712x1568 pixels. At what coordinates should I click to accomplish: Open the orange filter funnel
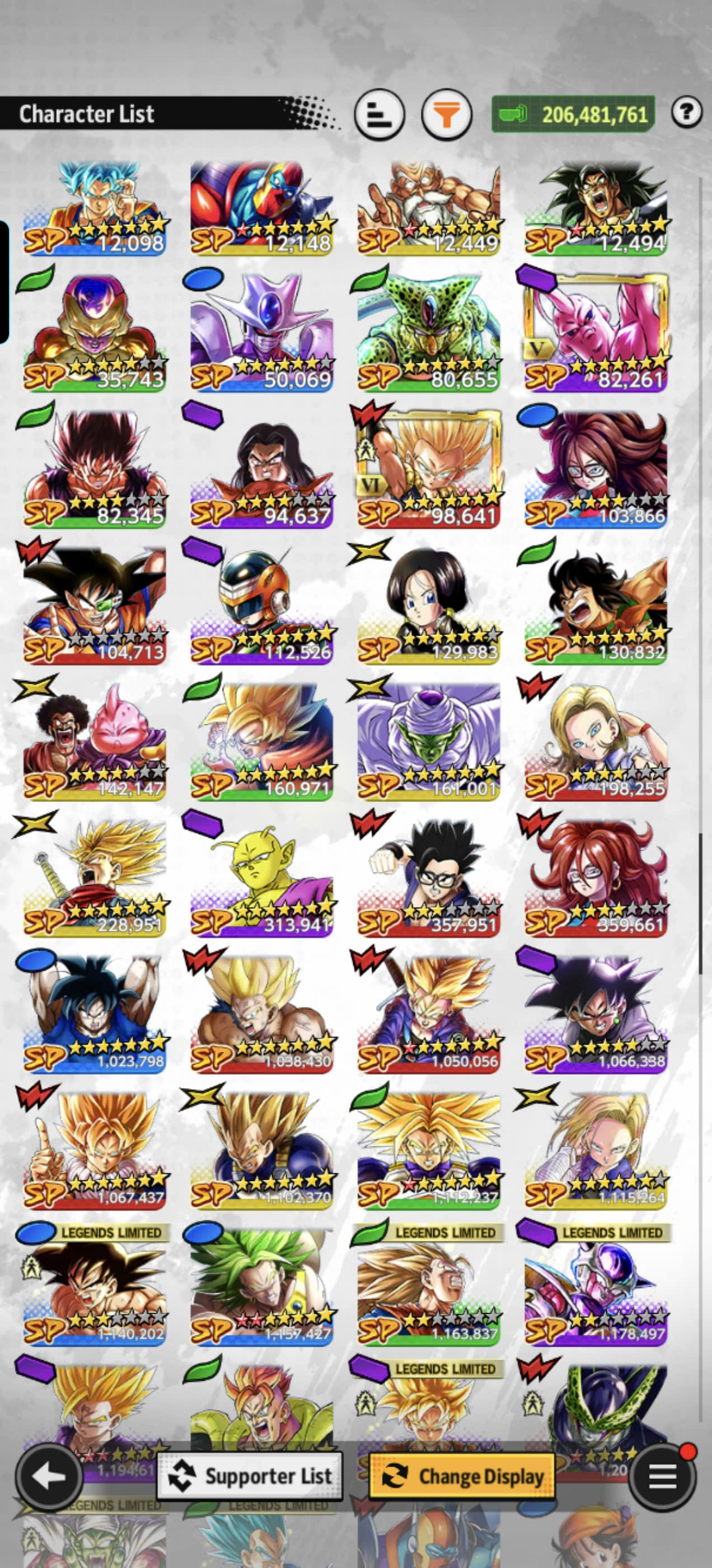(447, 114)
